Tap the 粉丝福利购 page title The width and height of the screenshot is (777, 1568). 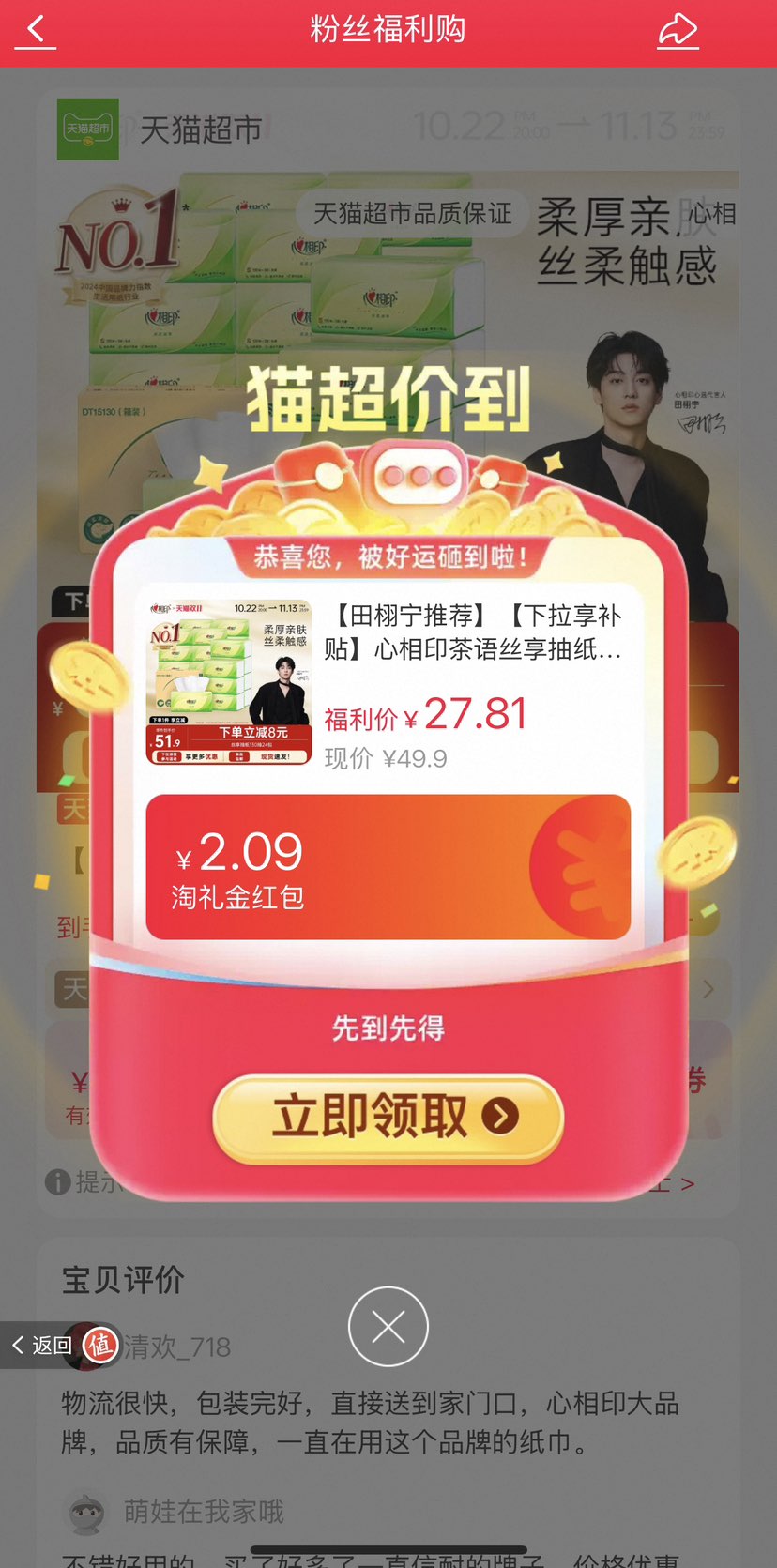click(388, 30)
